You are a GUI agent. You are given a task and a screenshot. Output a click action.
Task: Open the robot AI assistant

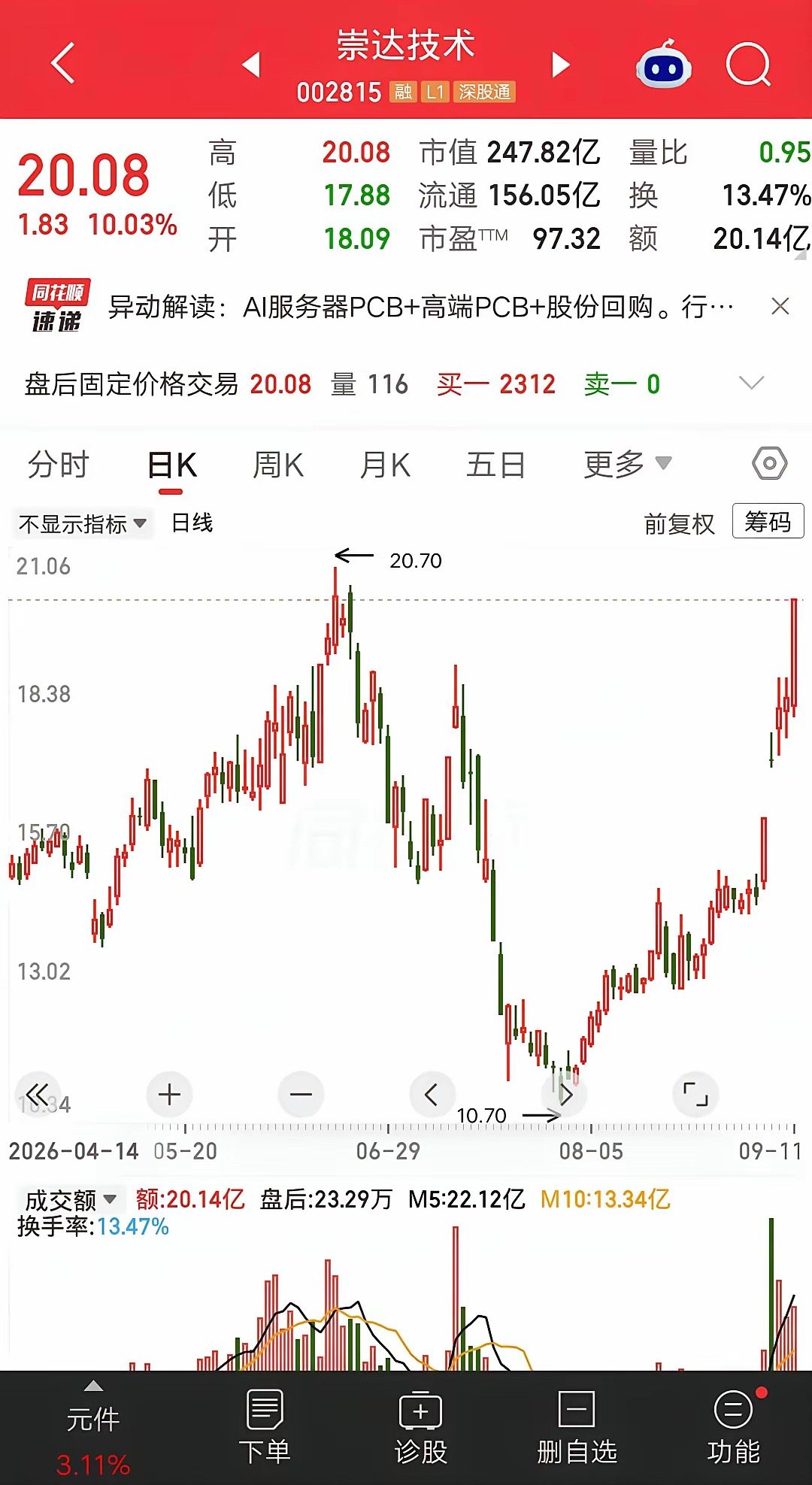[x=664, y=65]
